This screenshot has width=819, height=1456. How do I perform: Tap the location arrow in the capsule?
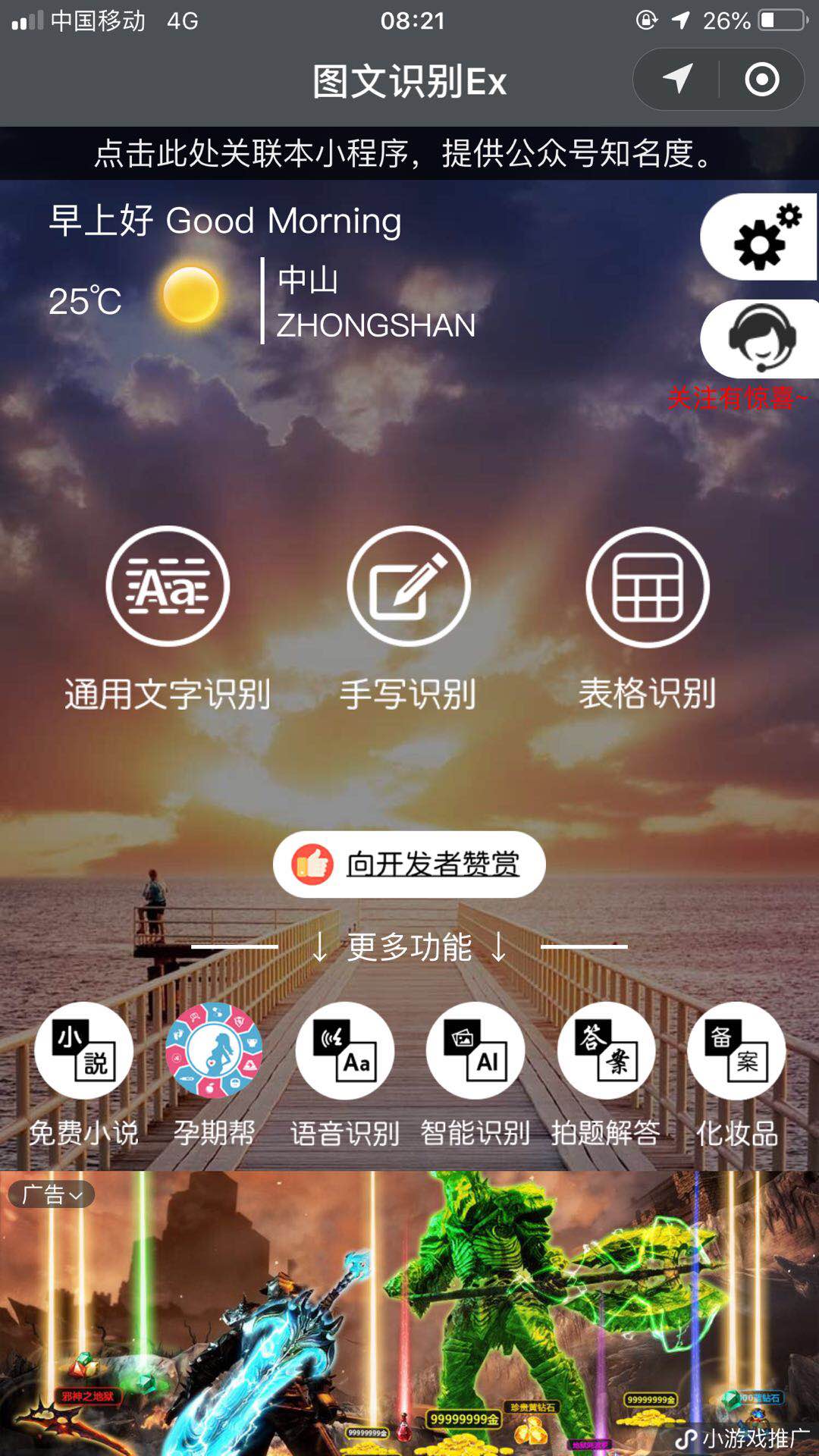[677, 80]
